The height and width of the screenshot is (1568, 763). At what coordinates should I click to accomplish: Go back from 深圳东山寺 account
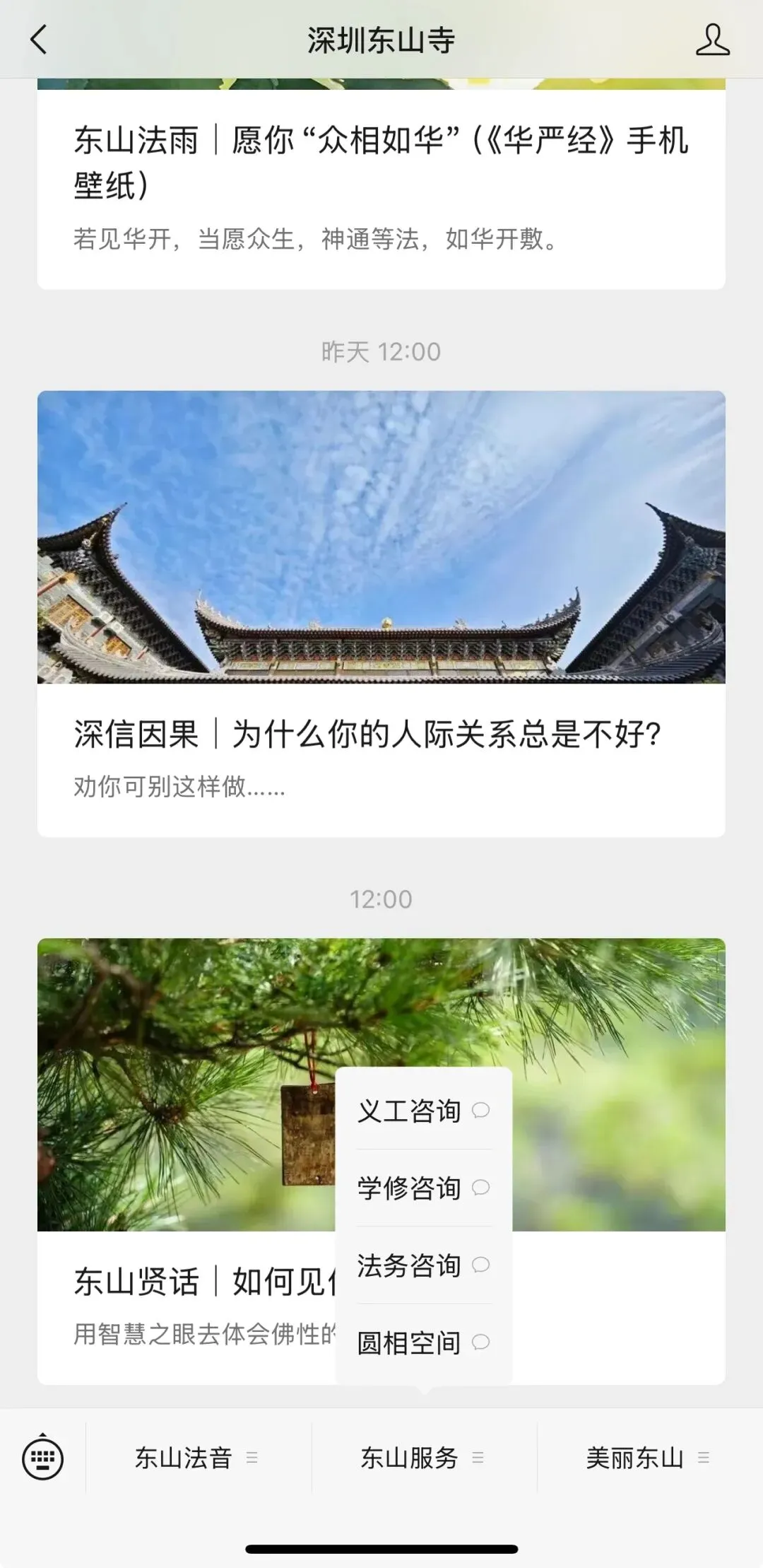click(x=39, y=40)
